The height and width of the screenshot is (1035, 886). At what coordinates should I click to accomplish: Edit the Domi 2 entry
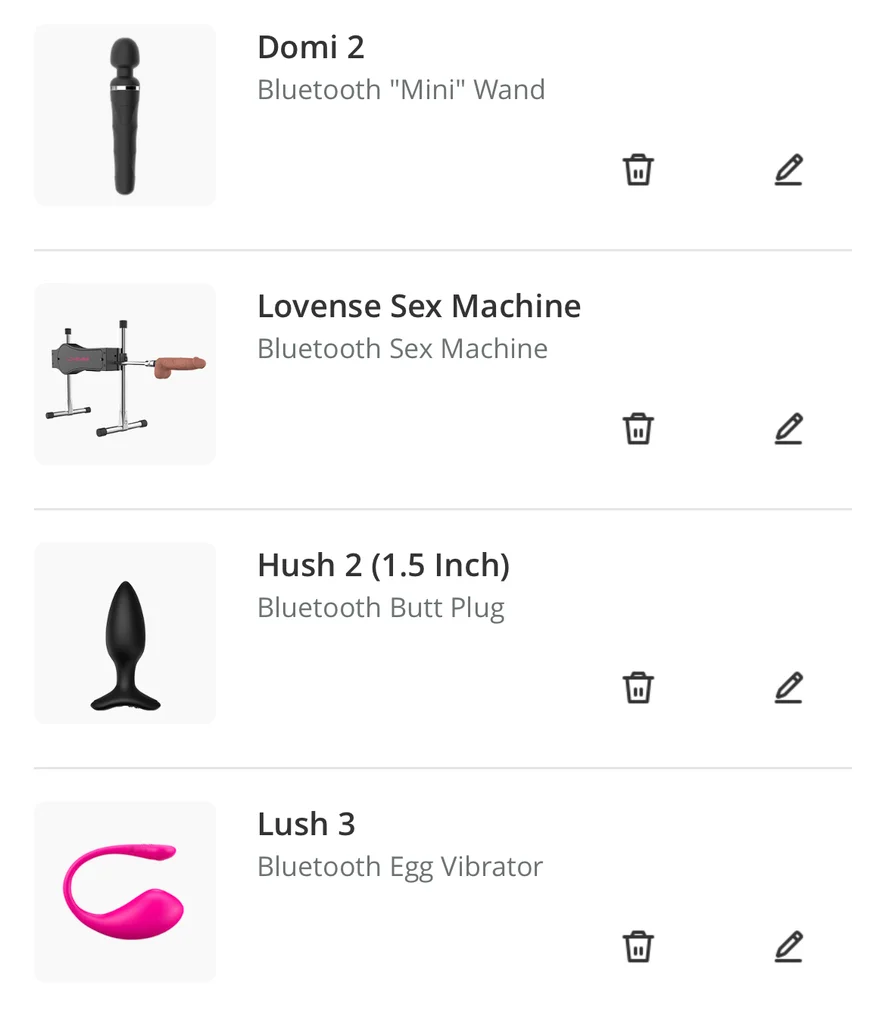pyautogui.click(x=788, y=170)
